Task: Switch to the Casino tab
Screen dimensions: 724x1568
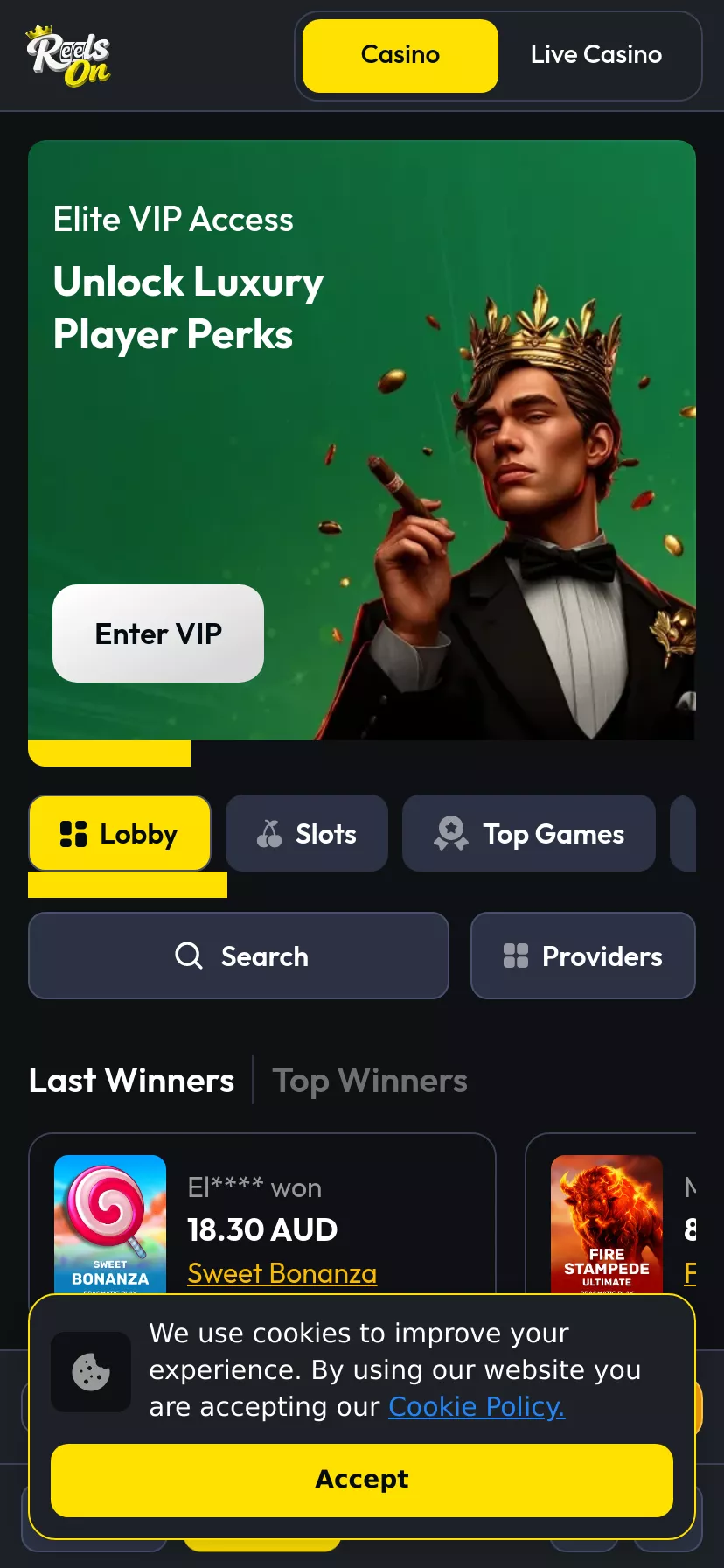Action: 400,55
